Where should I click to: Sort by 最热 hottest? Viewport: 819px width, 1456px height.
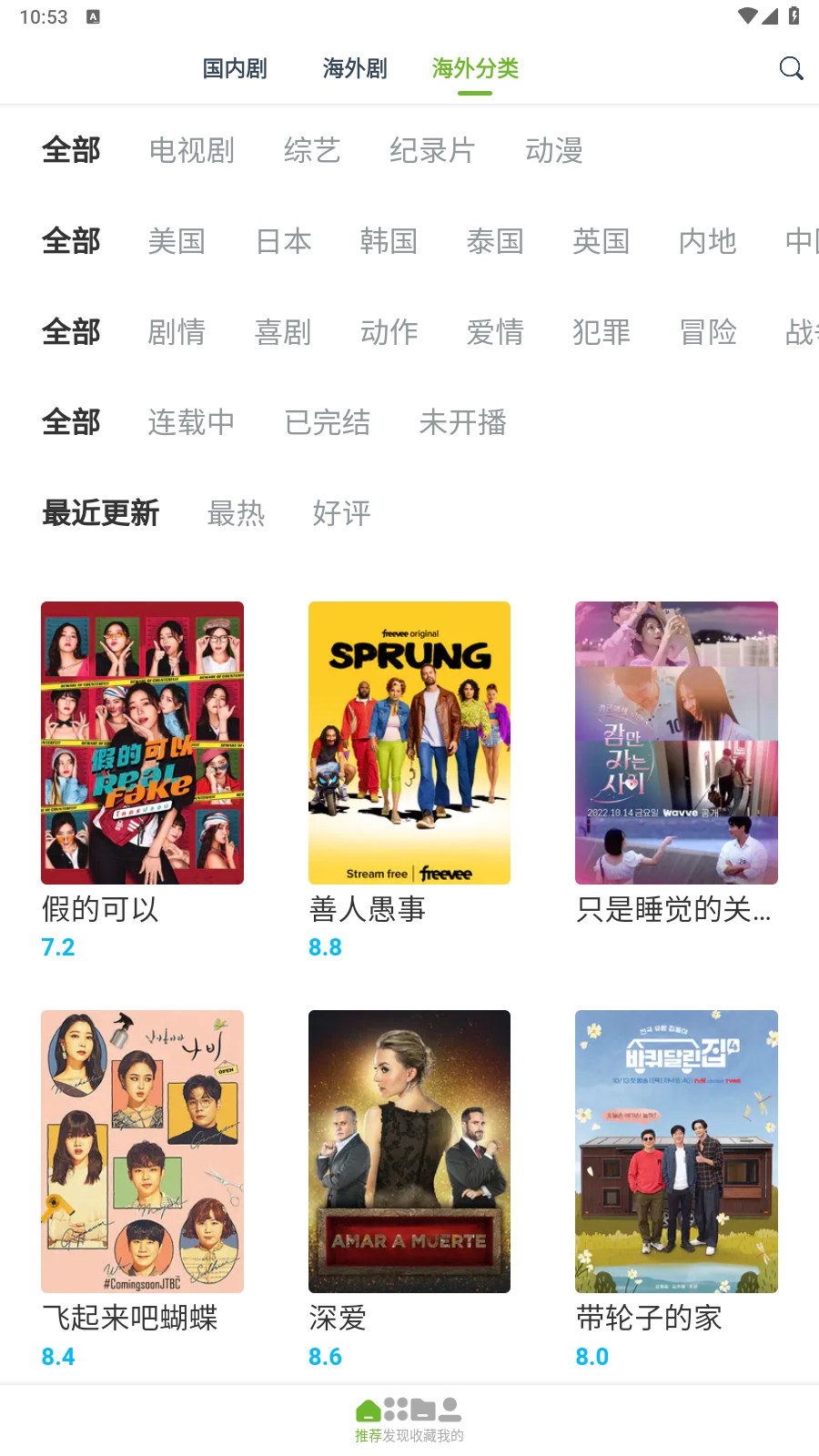click(x=236, y=514)
